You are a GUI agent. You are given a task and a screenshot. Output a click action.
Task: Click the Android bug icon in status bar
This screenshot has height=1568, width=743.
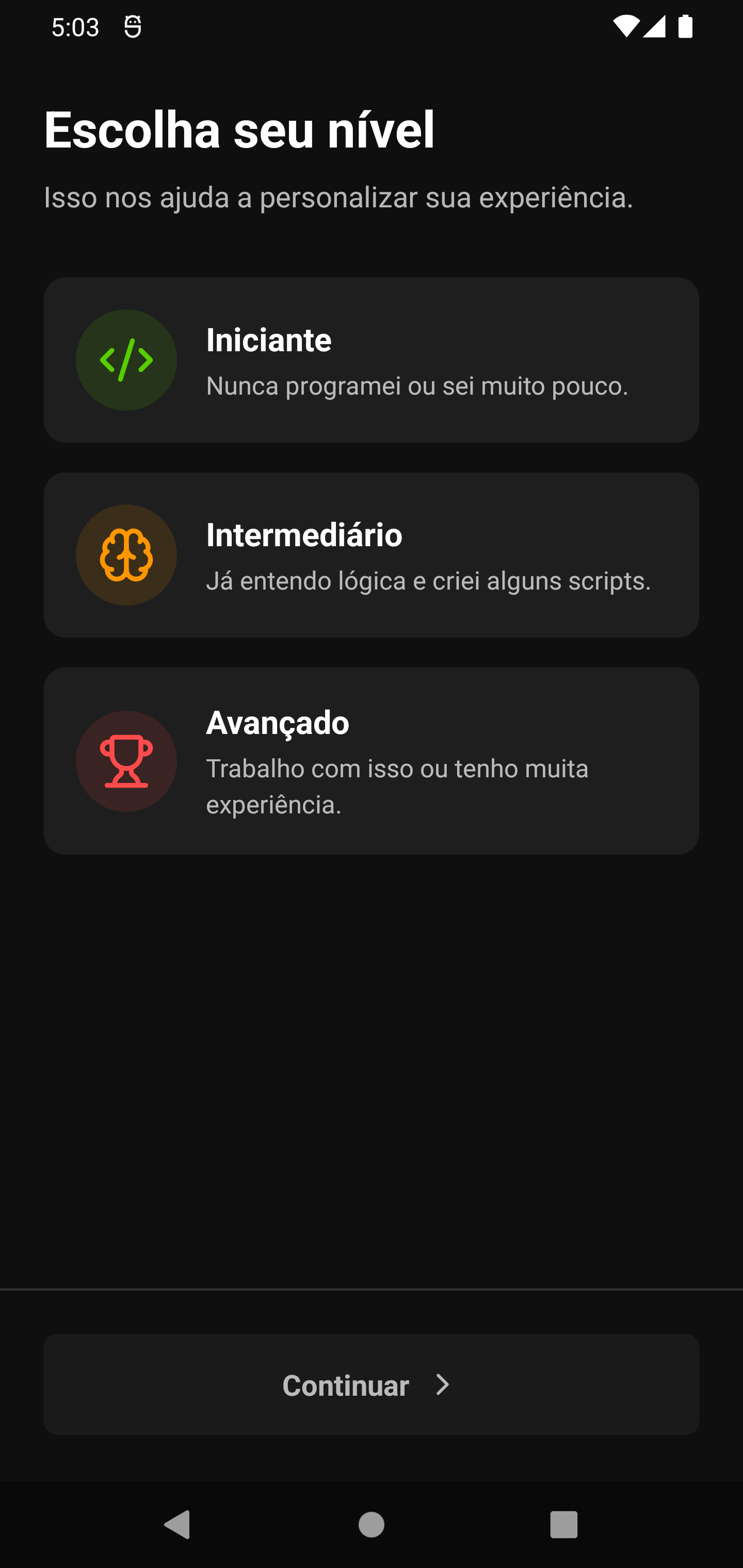click(x=132, y=26)
